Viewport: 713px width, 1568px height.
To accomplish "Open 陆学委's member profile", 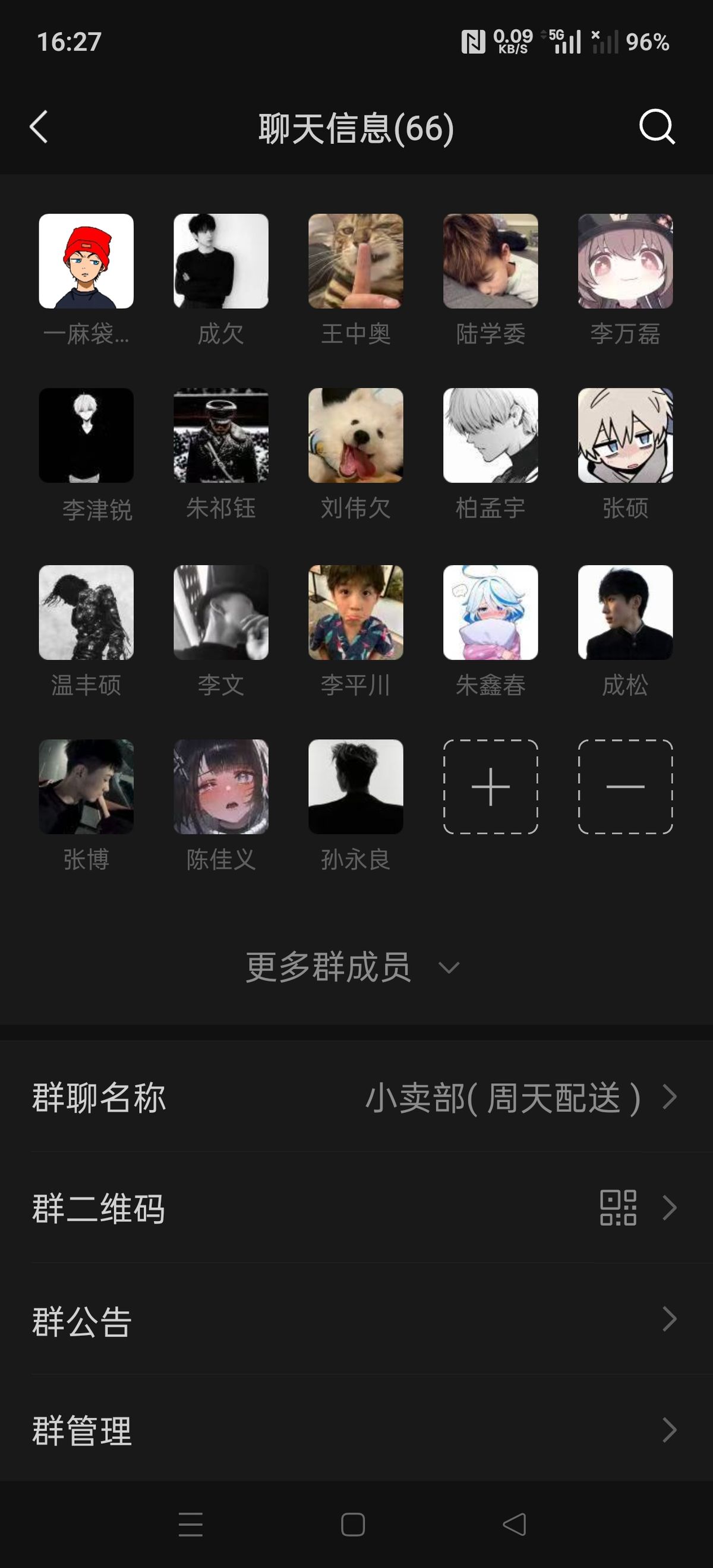I will (x=490, y=261).
